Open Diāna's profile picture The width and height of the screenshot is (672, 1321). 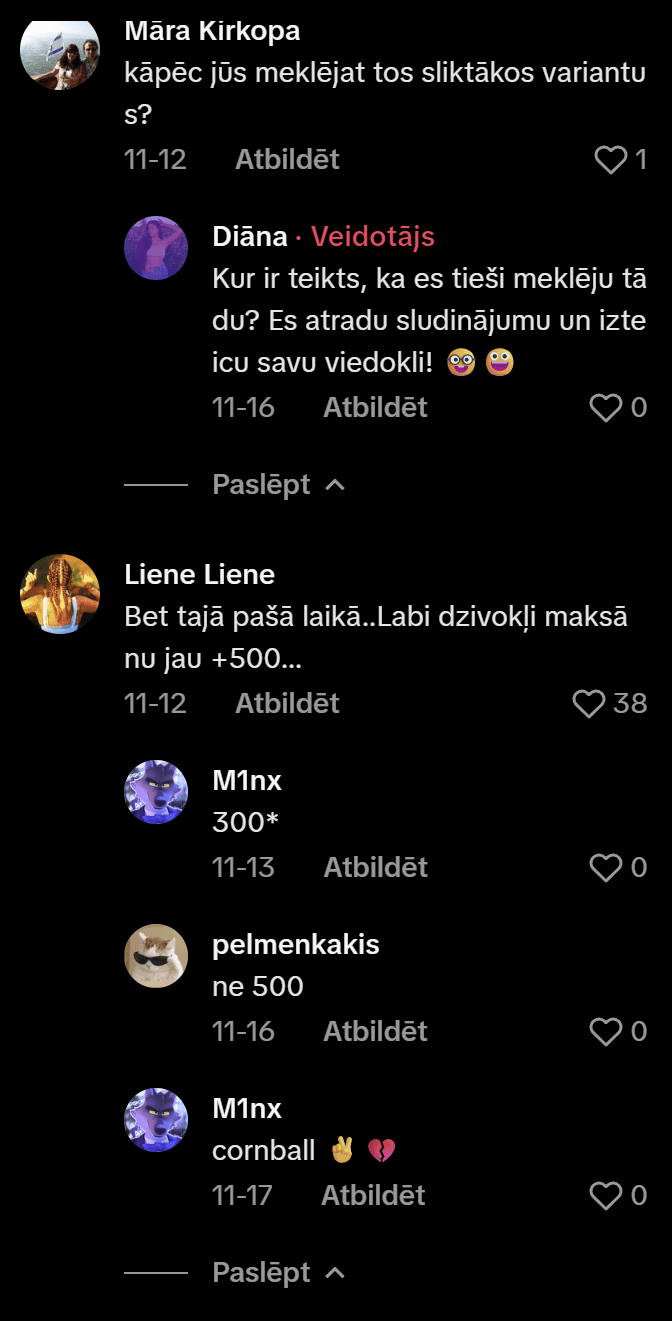coord(156,247)
